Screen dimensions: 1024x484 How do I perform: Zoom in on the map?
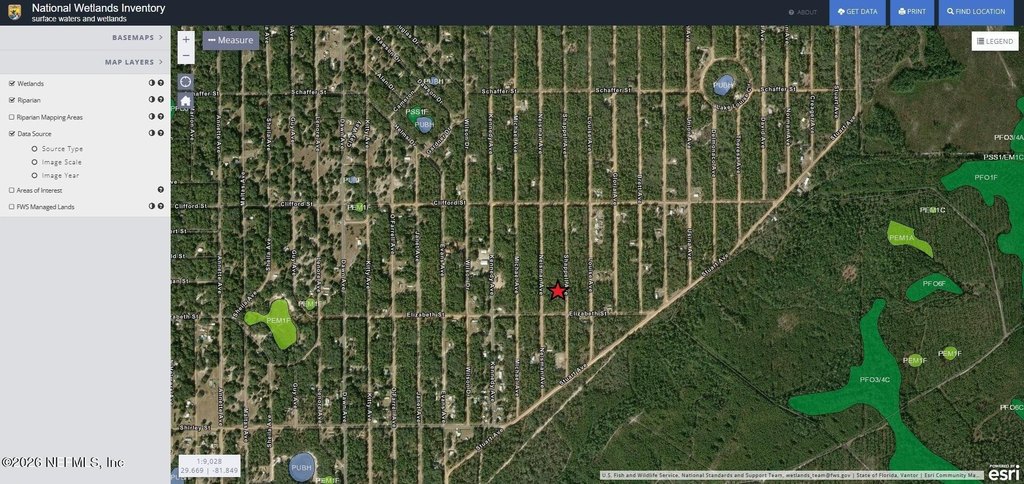(x=186, y=39)
